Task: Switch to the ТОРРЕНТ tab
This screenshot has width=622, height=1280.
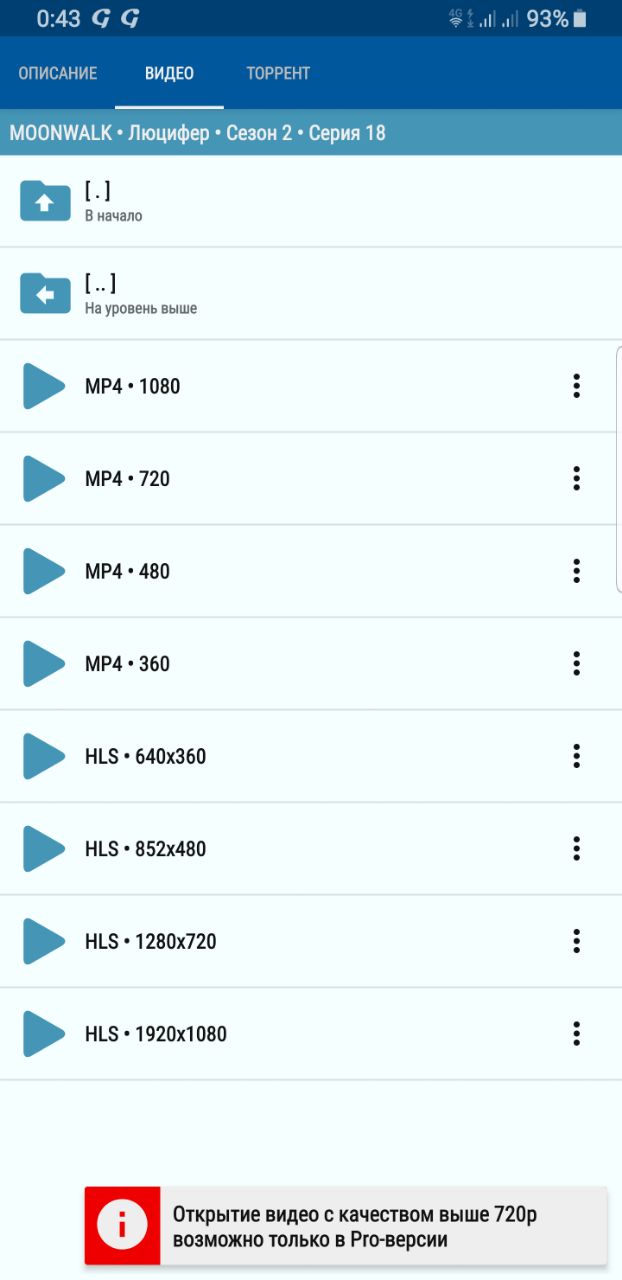Action: point(278,73)
